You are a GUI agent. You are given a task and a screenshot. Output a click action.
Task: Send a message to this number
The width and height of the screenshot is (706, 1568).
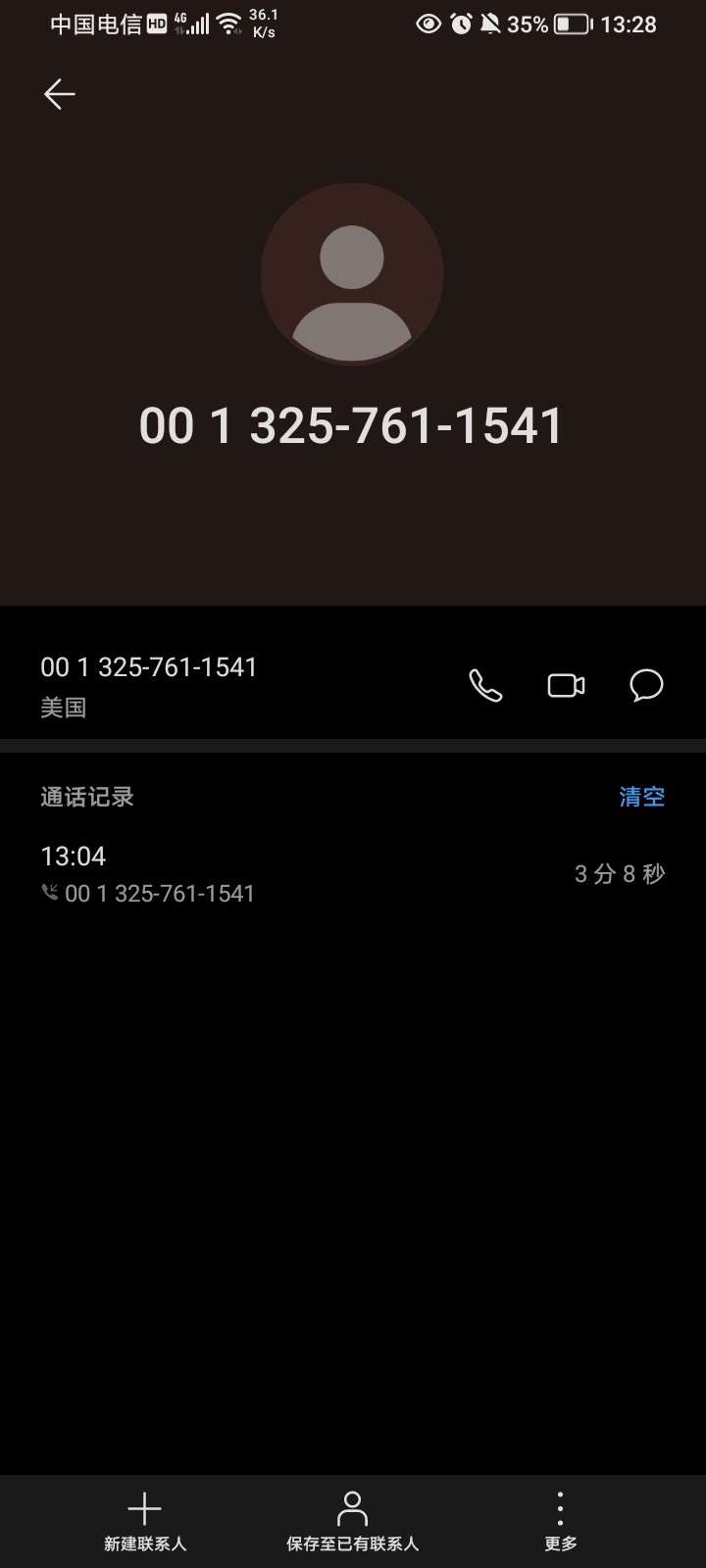645,686
